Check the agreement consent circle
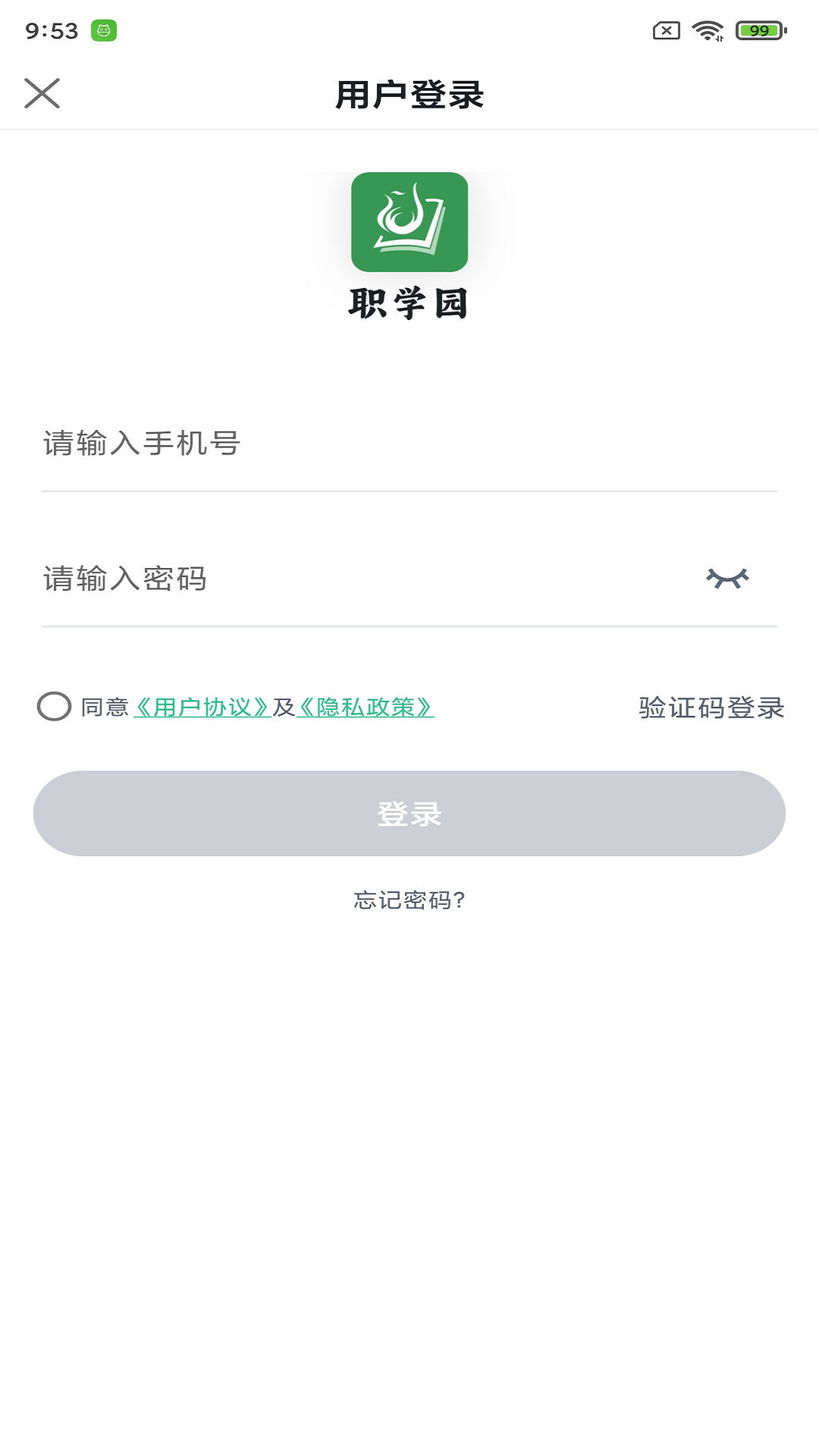This screenshot has width=819, height=1456. (x=54, y=708)
